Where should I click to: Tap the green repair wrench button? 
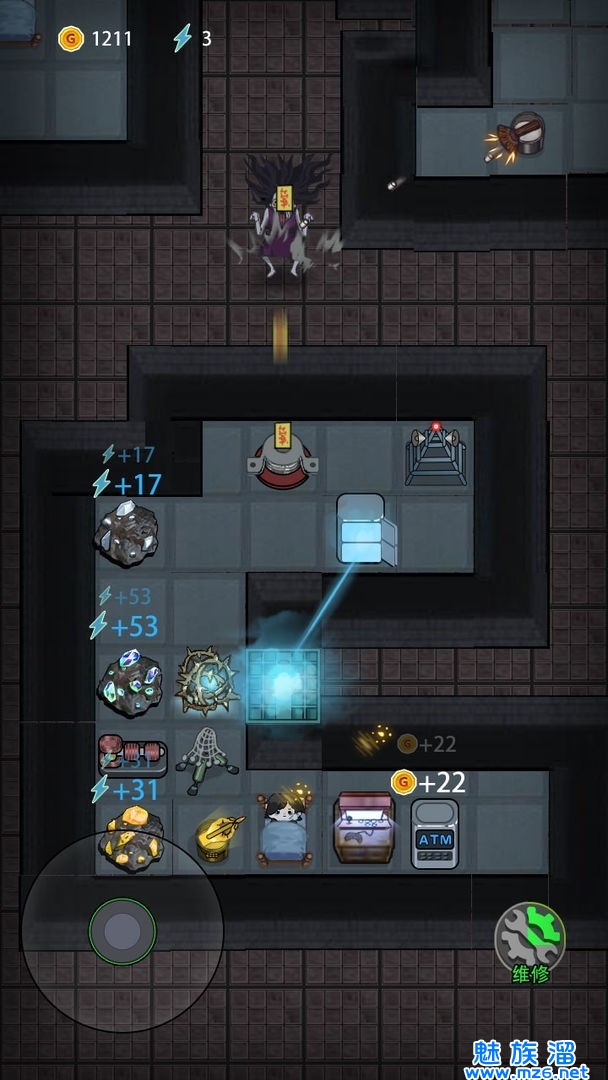(530, 937)
